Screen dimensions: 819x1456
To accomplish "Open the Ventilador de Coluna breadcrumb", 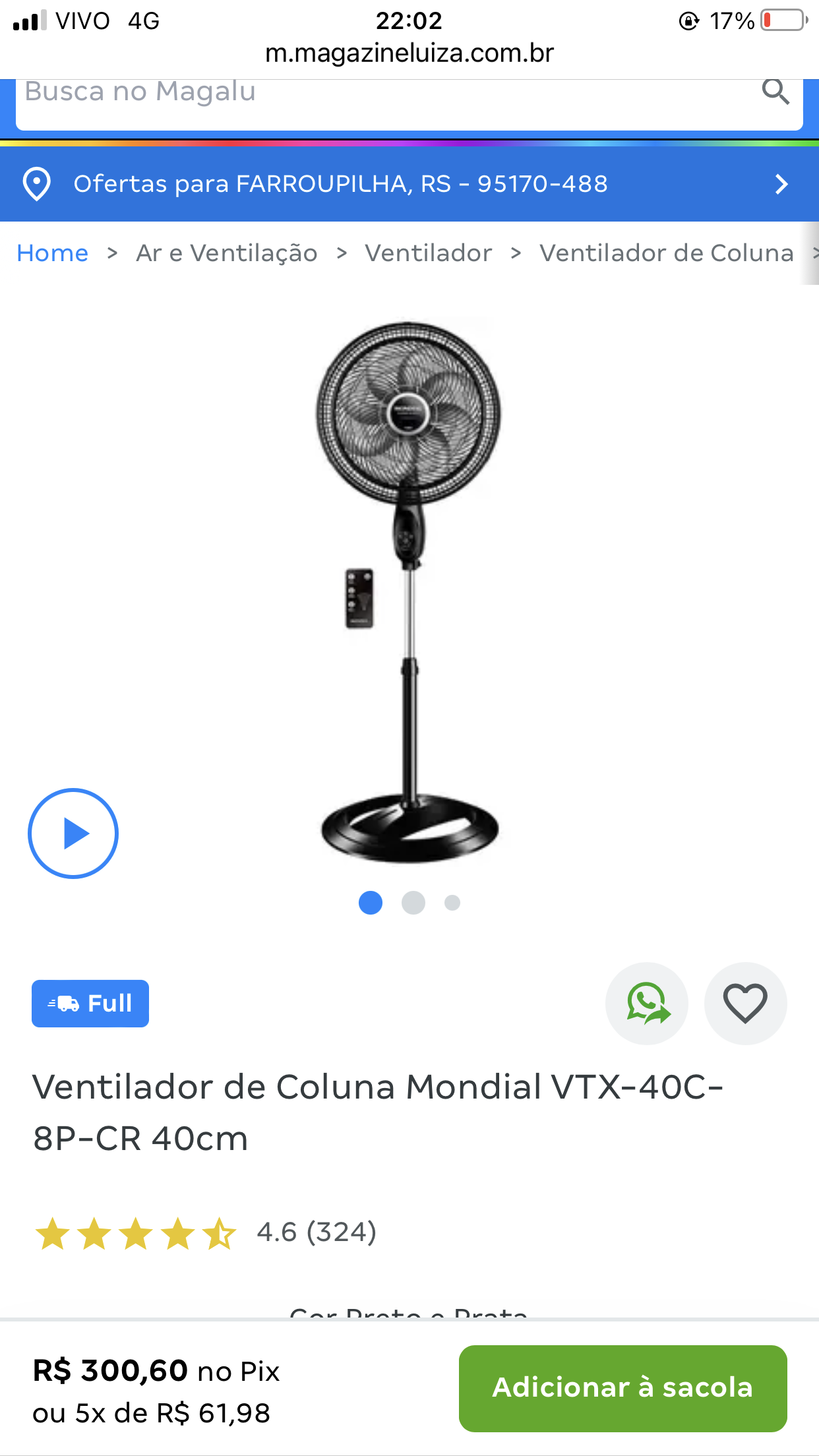I will [x=666, y=253].
